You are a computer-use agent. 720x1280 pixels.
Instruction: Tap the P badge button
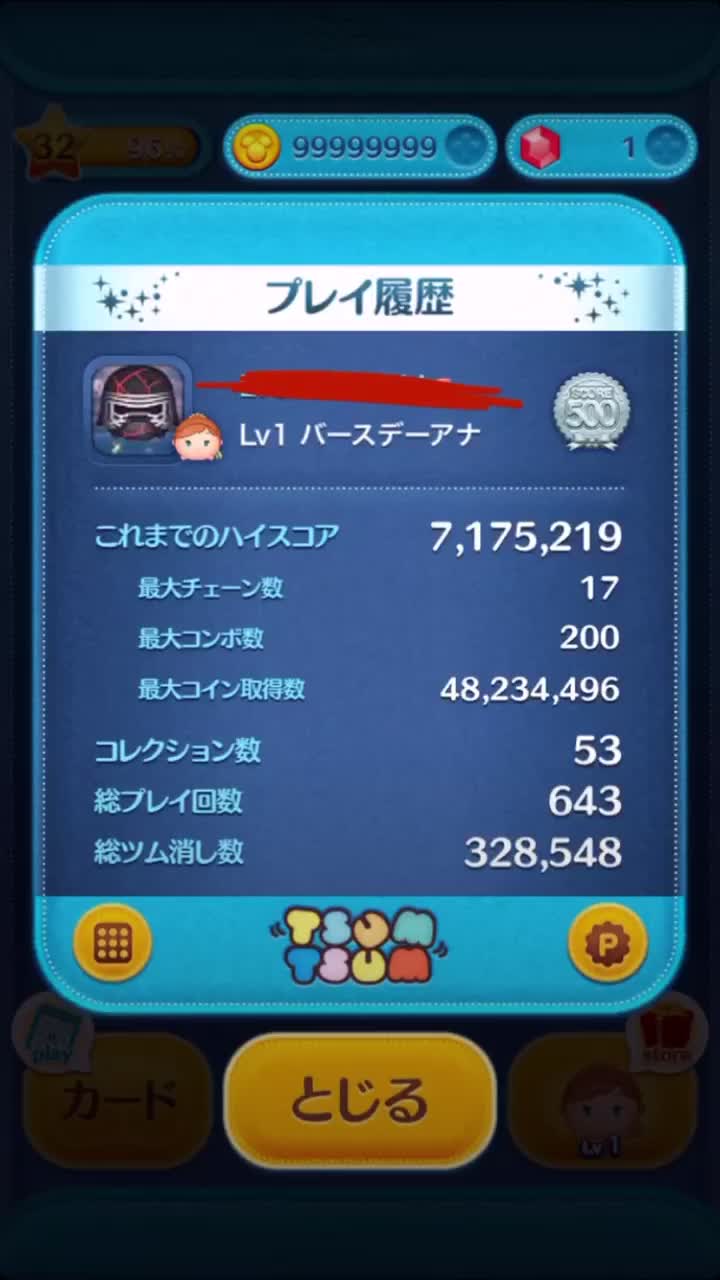coord(607,942)
